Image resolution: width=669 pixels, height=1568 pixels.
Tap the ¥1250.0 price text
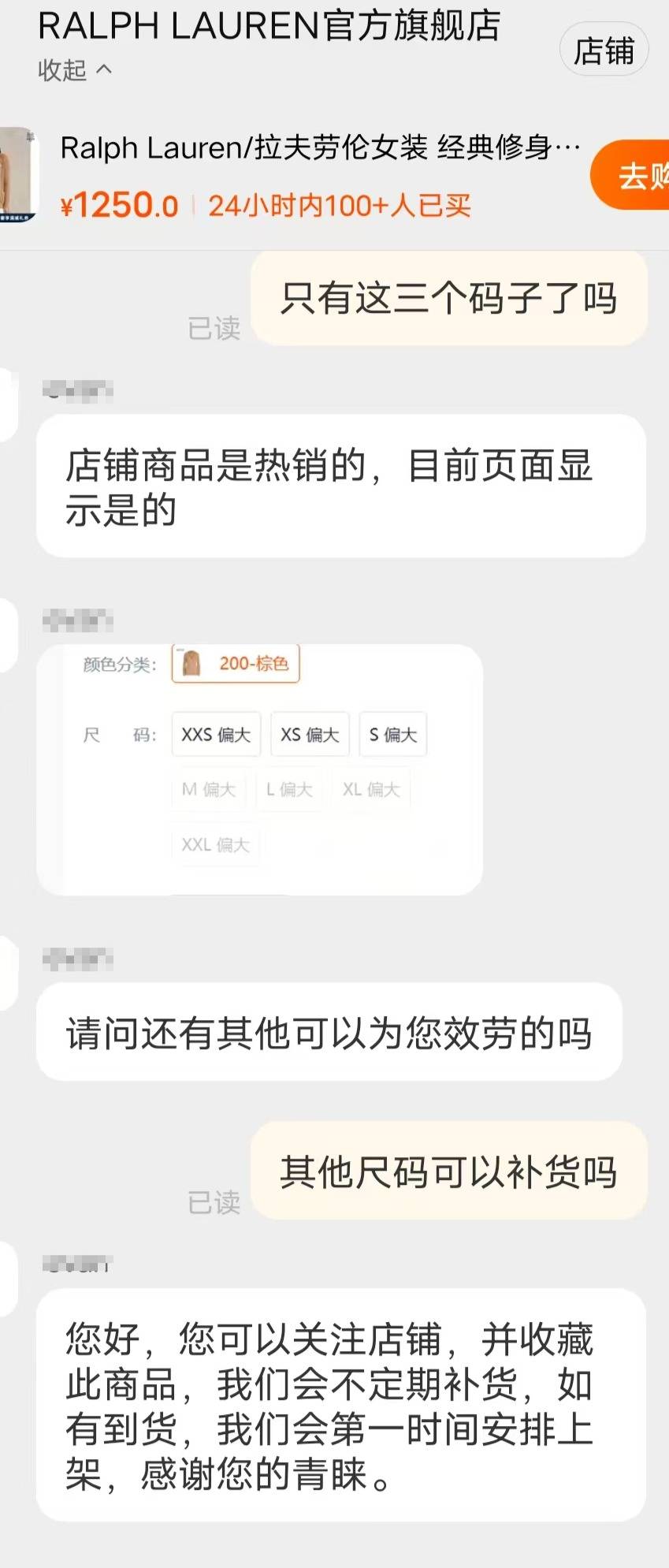120,203
